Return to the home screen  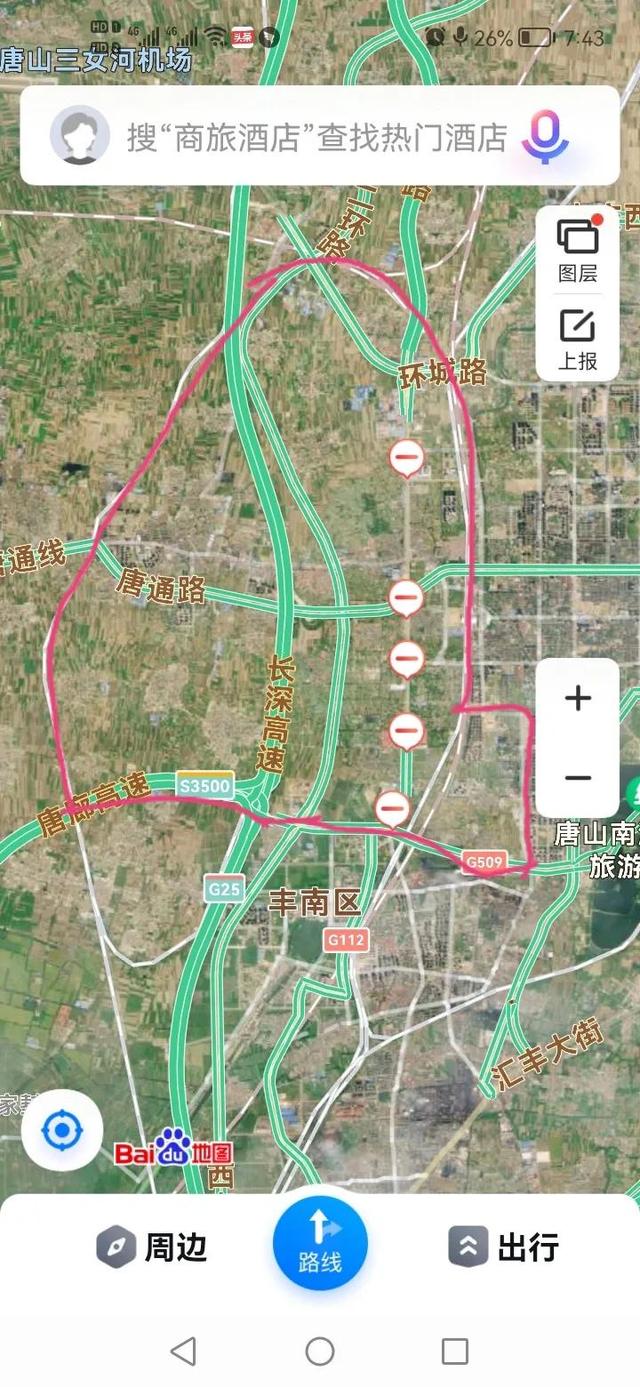[x=320, y=1352]
